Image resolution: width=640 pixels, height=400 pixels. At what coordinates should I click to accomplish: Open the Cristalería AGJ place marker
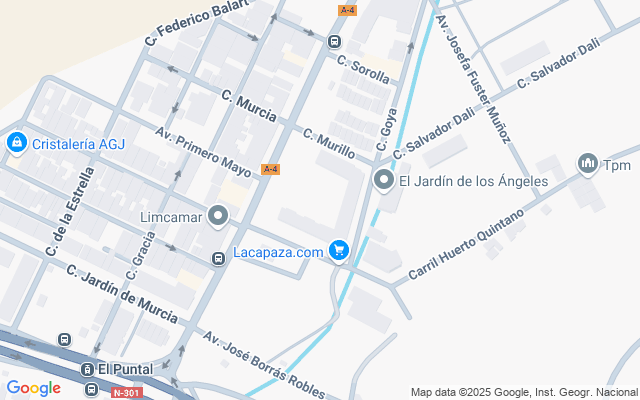tap(17, 143)
